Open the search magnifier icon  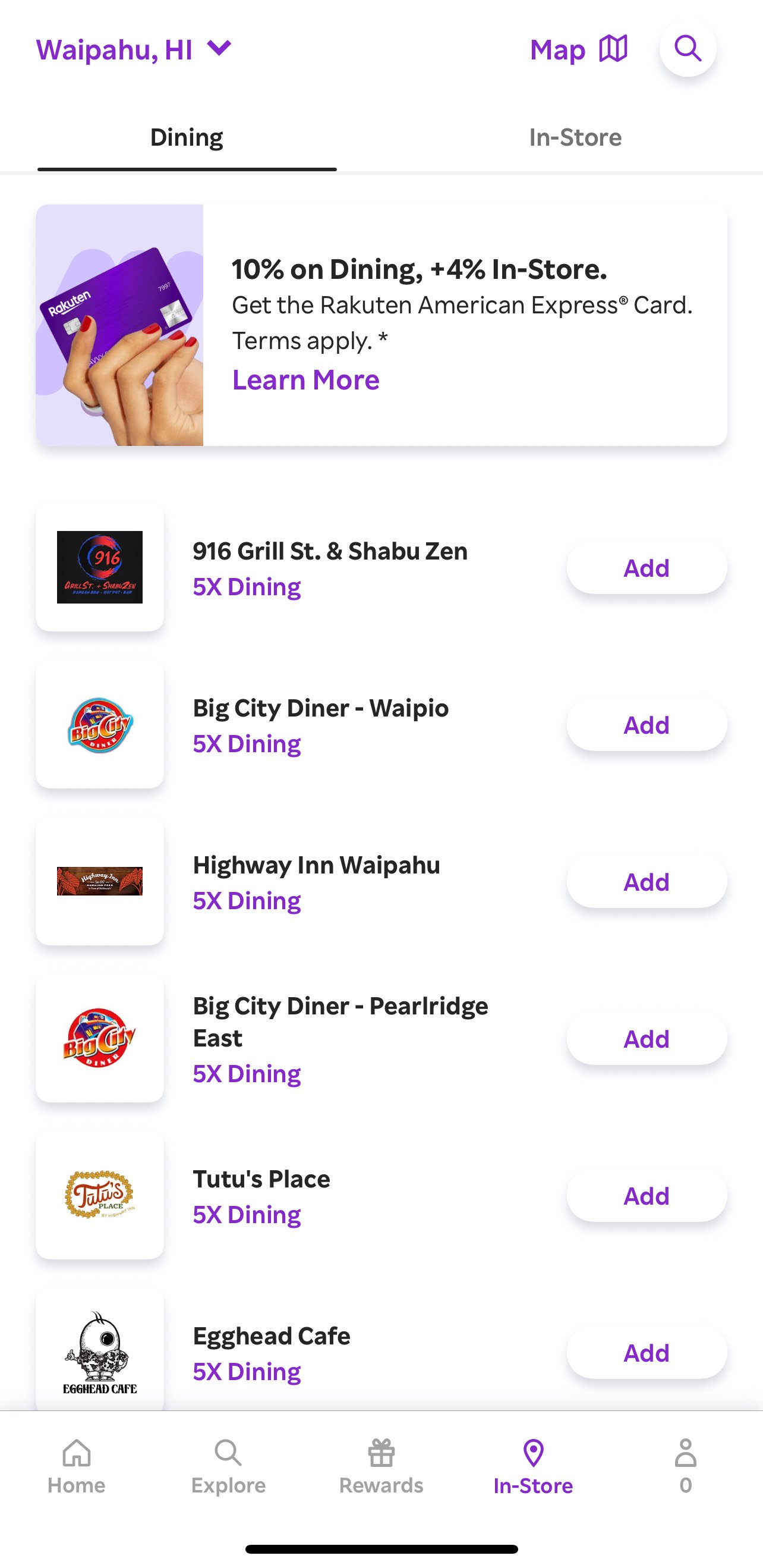click(688, 49)
